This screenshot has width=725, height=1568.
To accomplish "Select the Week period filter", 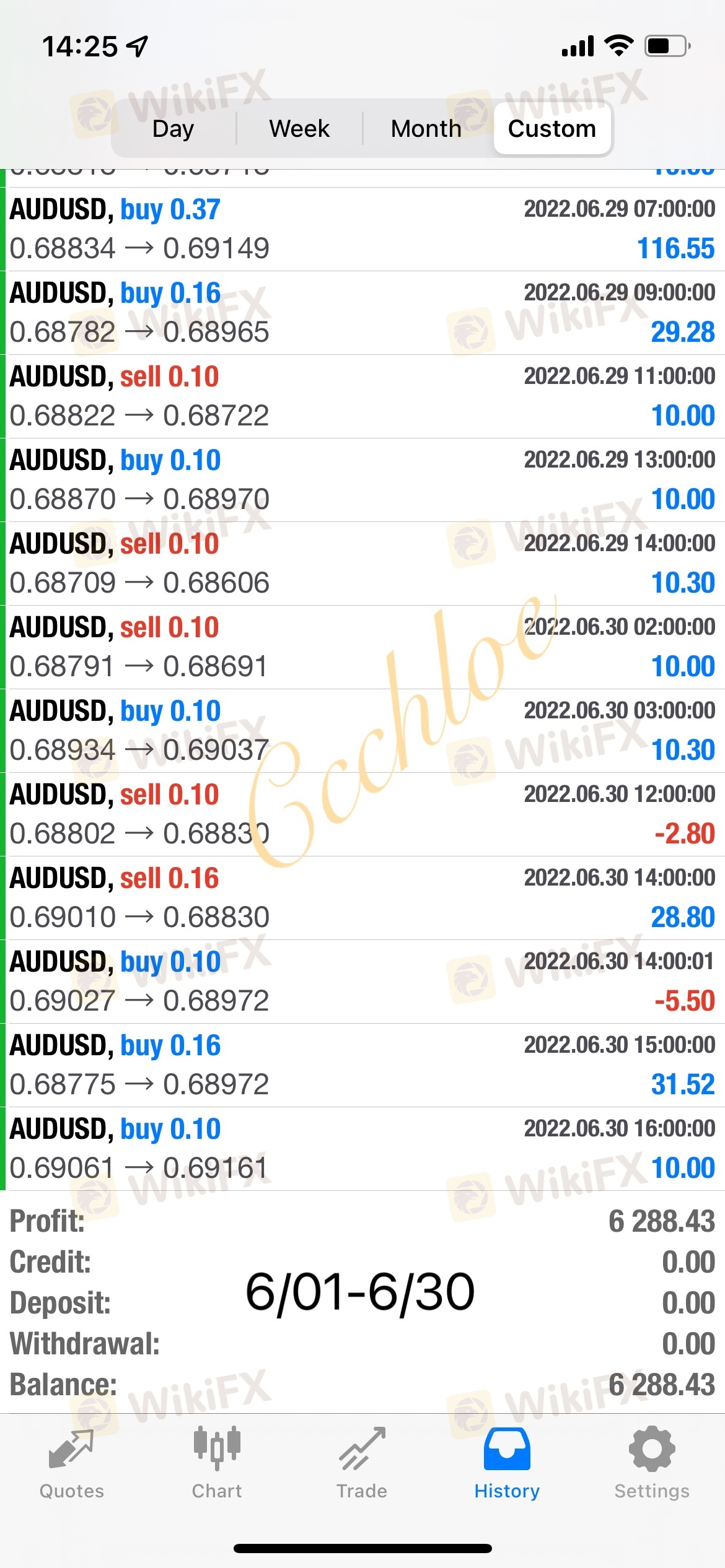I will (299, 129).
